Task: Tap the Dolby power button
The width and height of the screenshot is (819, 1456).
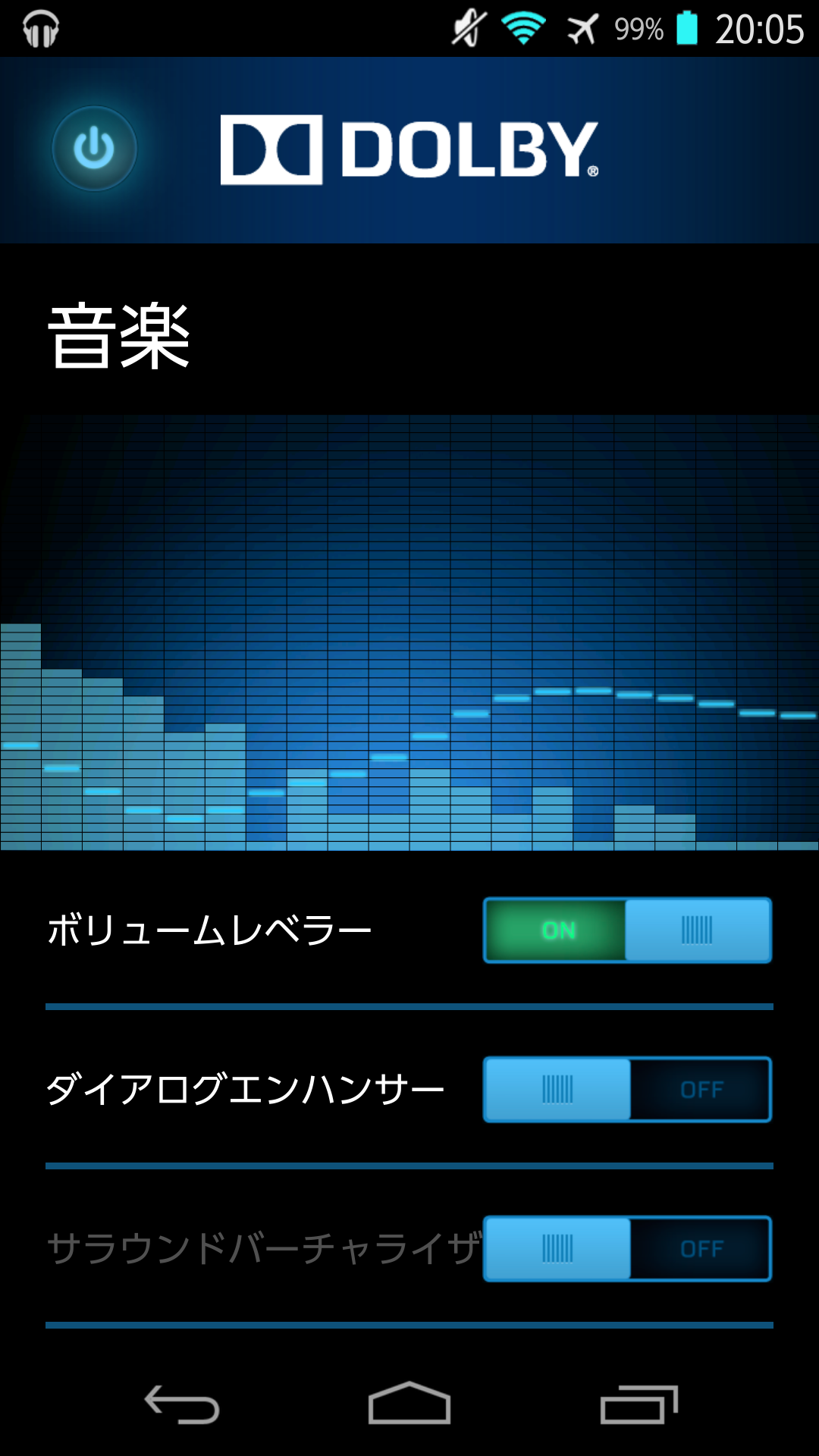Action: pyautogui.click(x=94, y=149)
